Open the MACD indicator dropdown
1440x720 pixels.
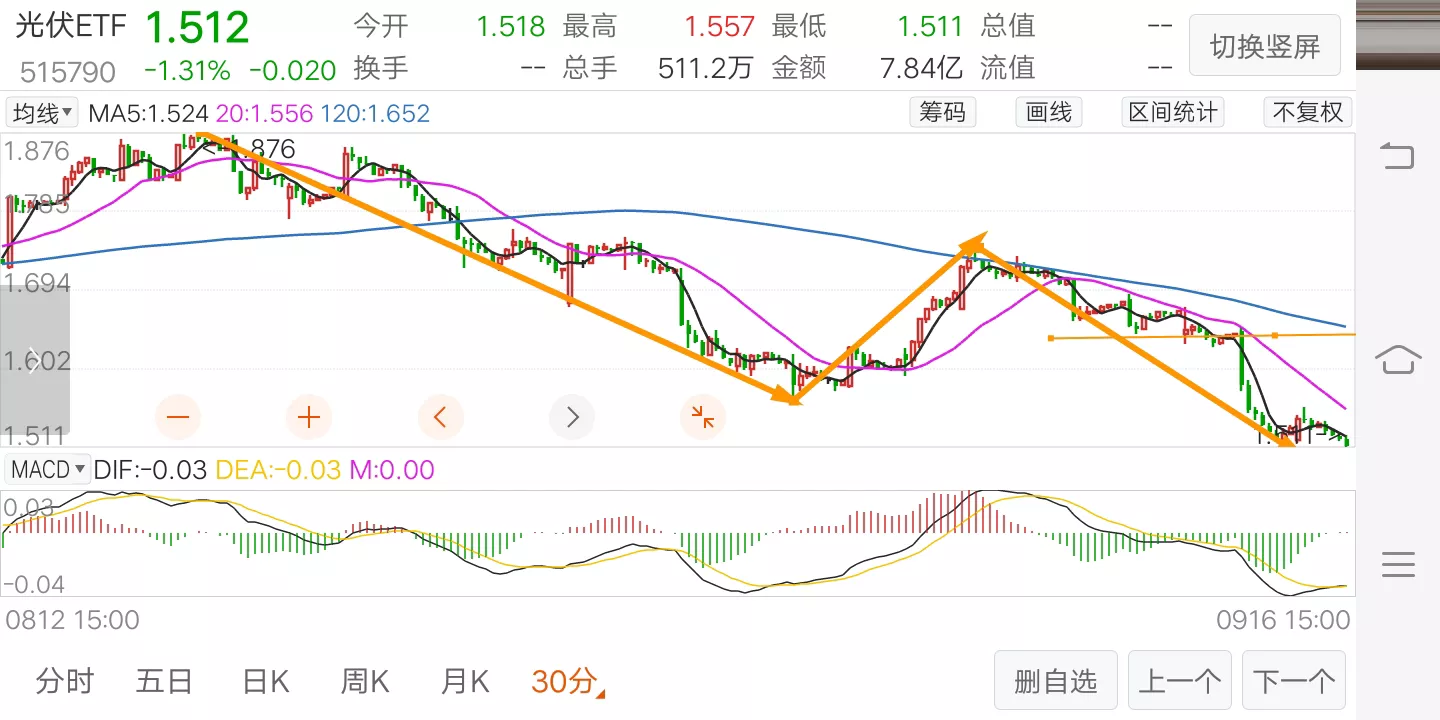click(47, 469)
